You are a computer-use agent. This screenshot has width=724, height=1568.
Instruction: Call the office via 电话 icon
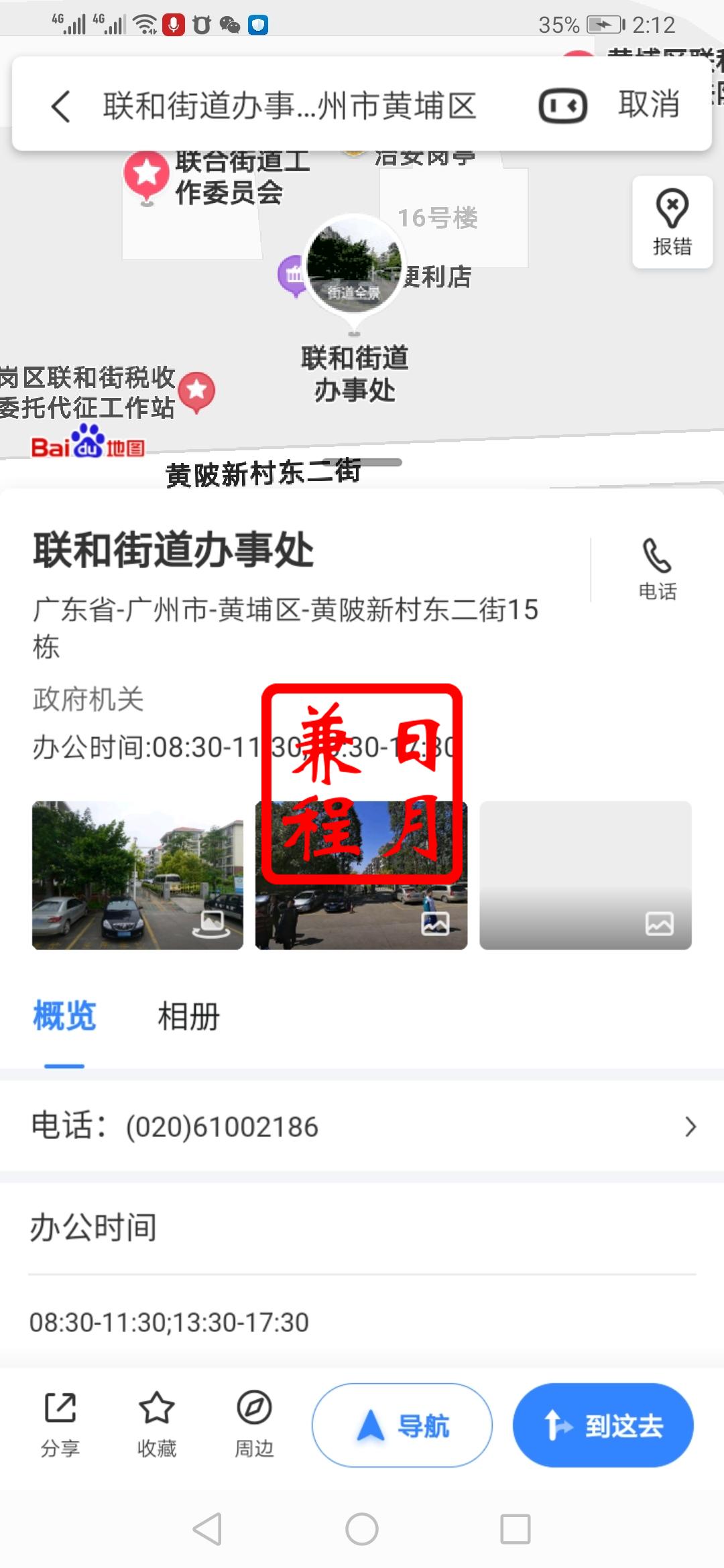(x=657, y=569)
